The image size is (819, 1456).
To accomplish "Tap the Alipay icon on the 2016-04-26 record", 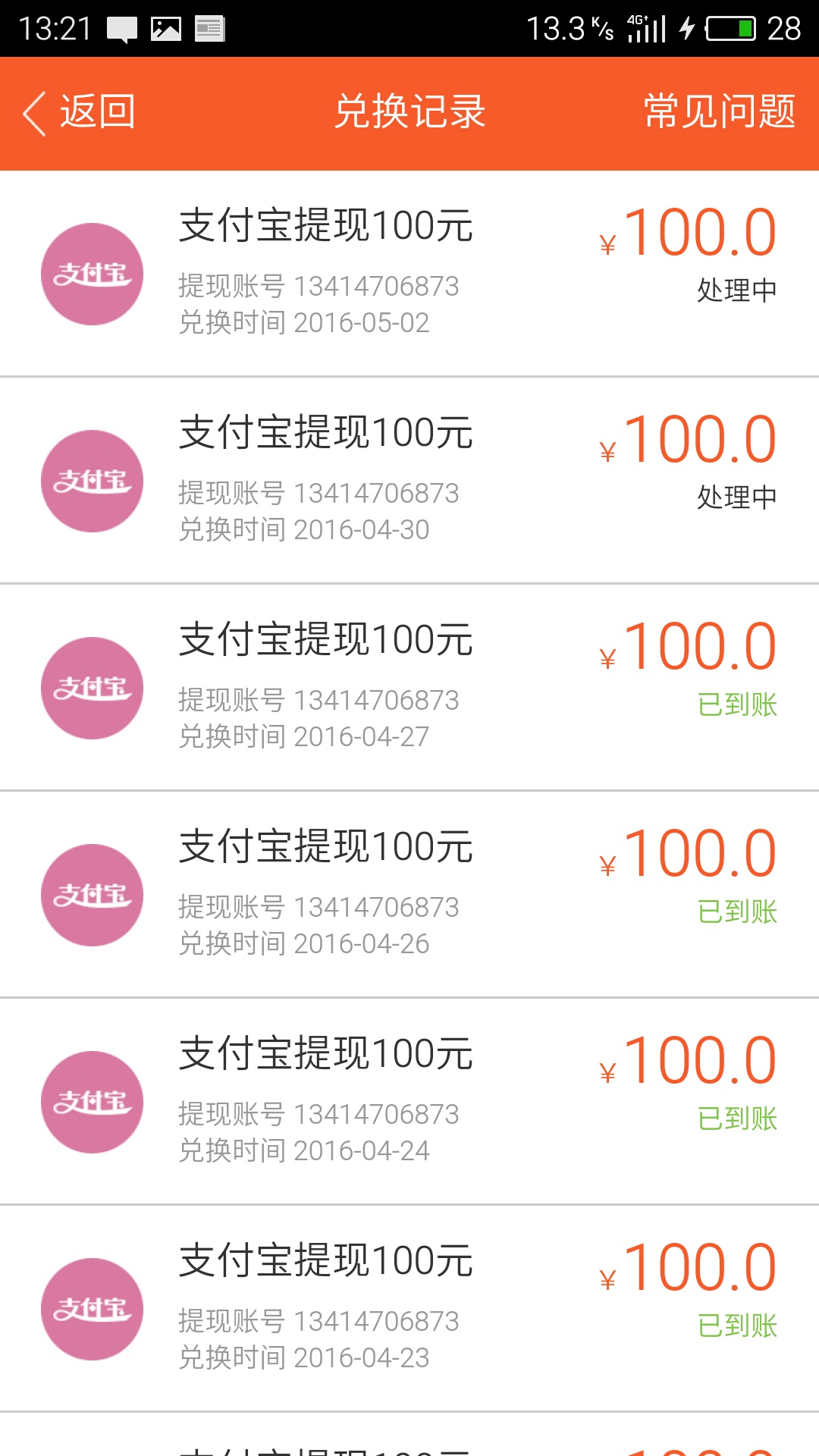I will pos(91,895).
